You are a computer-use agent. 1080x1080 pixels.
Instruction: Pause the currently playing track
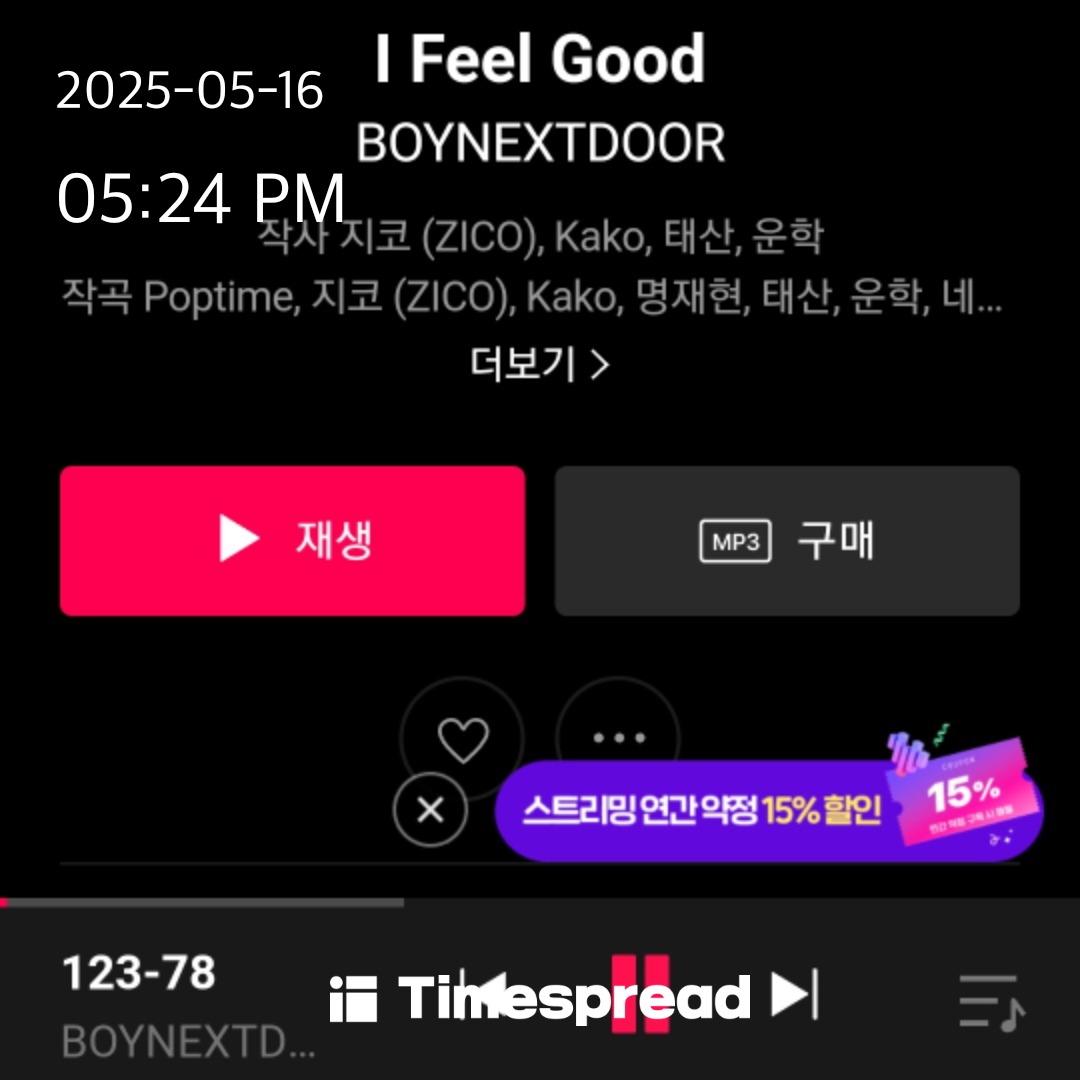(640, 995)
